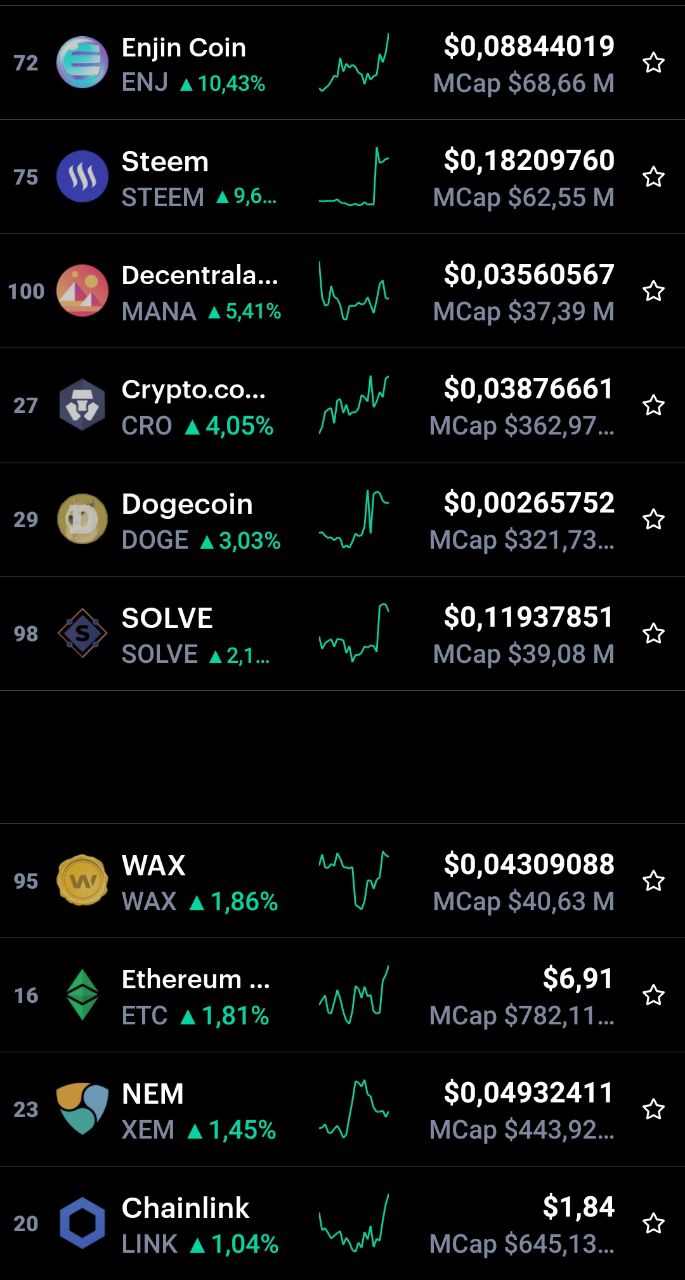Star Enjin Coin as favorite
The width and height of the screenshot is (685, 1280).
(654, 63)
